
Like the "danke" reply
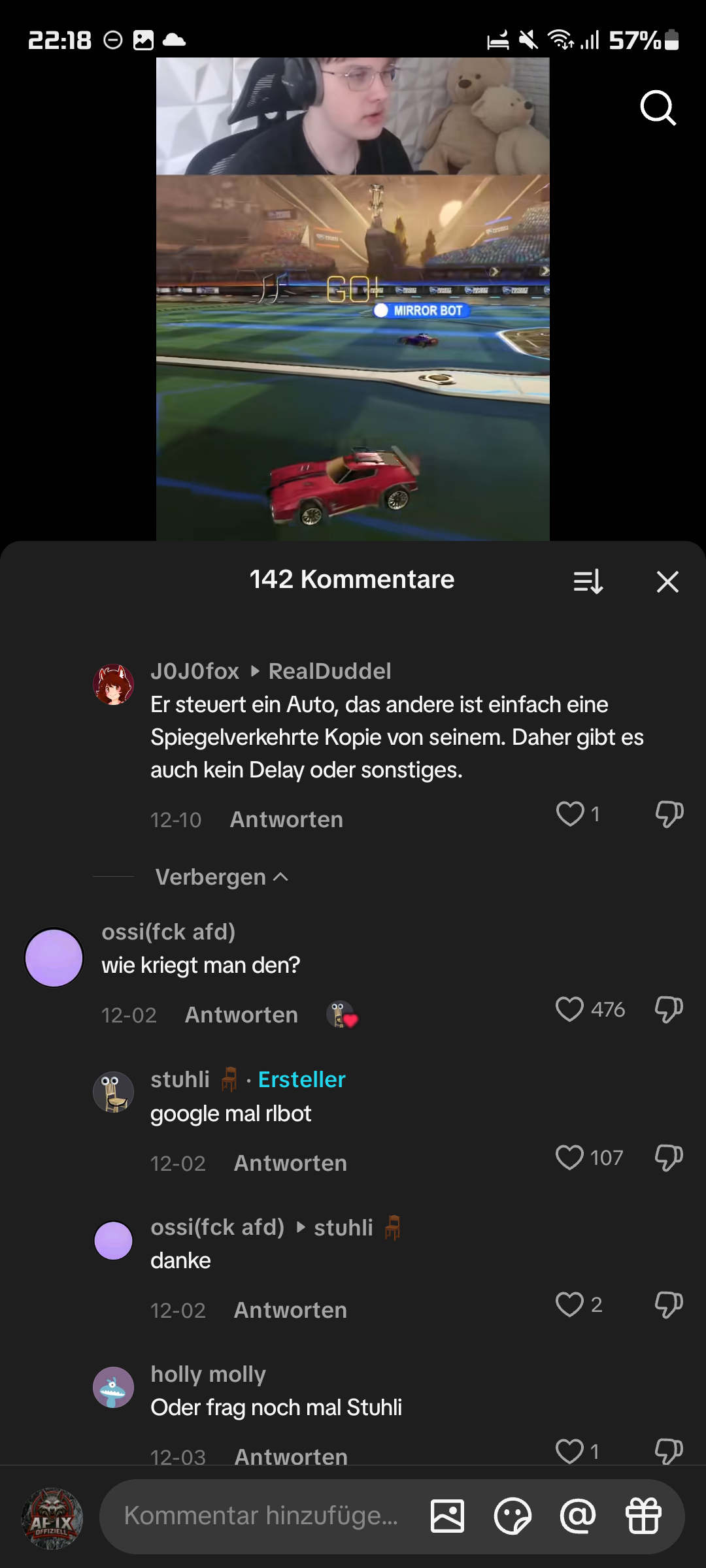pos(569,1305)
